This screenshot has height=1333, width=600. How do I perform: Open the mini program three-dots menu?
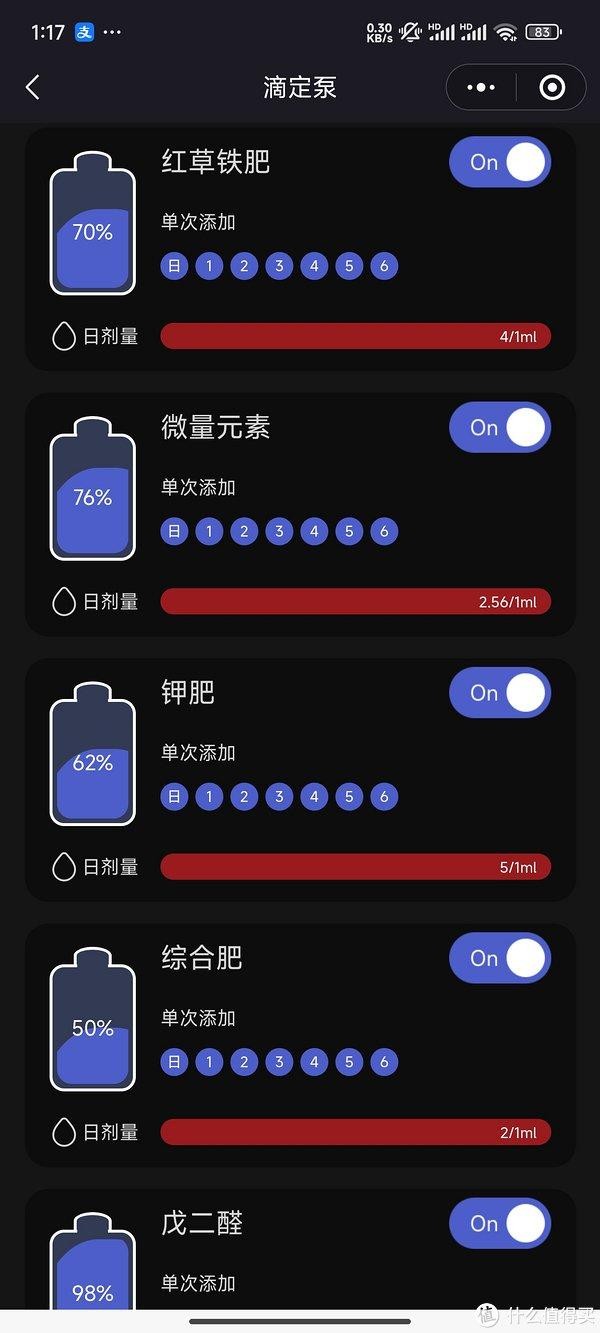481,88
